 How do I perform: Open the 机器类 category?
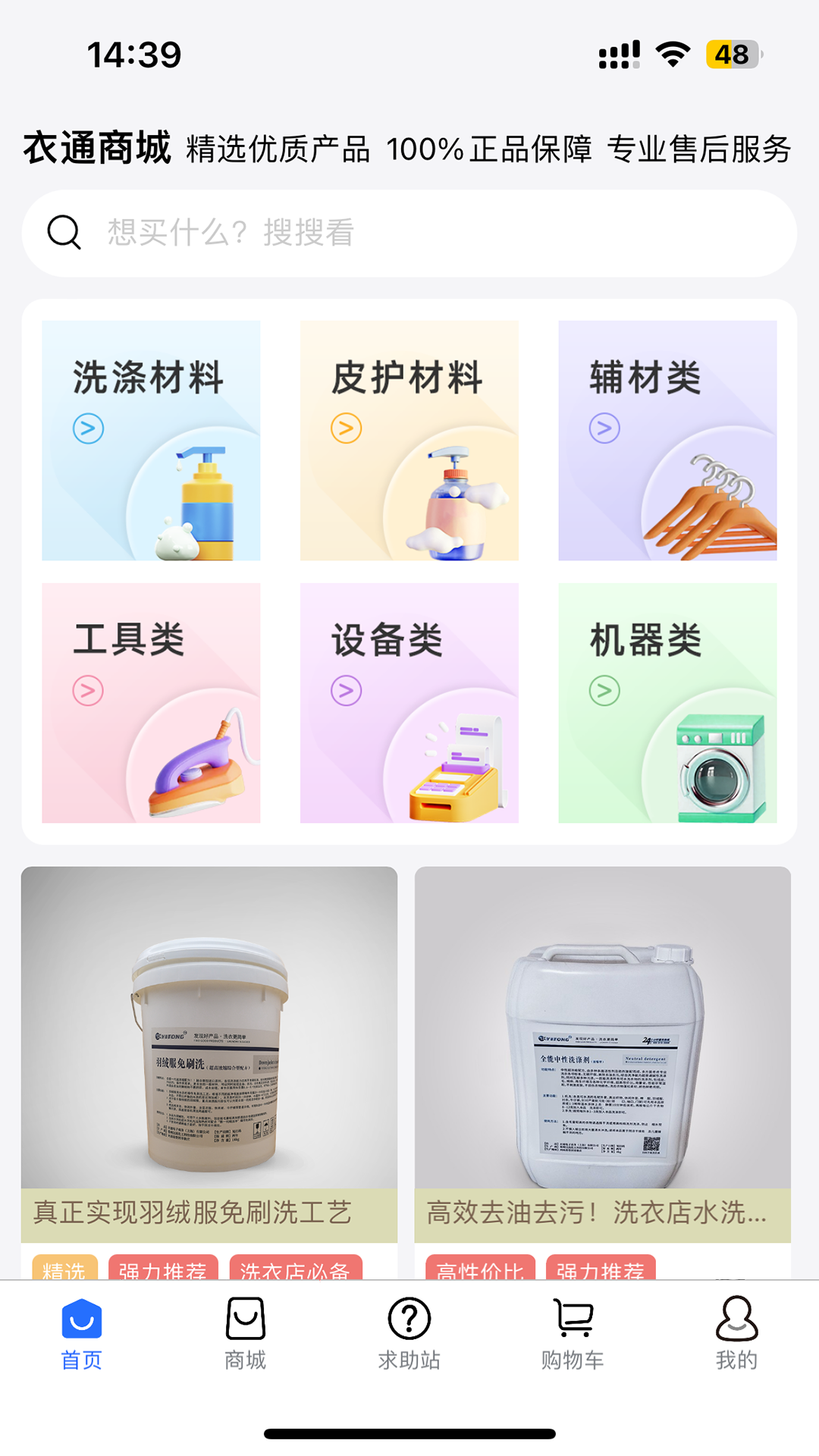(667, 703)
